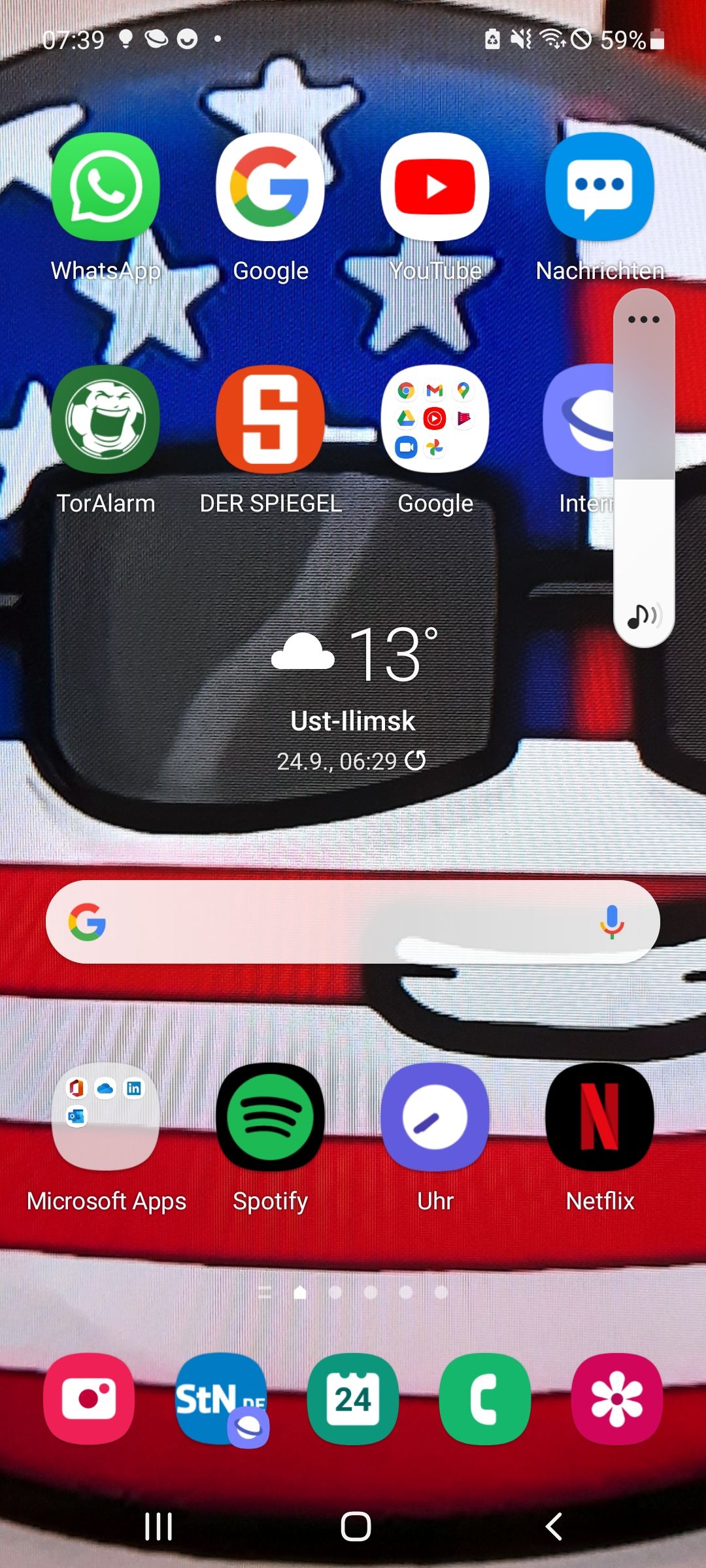Launch Netflix
The height and width of the screenshot is (1568, 706).
coord(599,1117)
